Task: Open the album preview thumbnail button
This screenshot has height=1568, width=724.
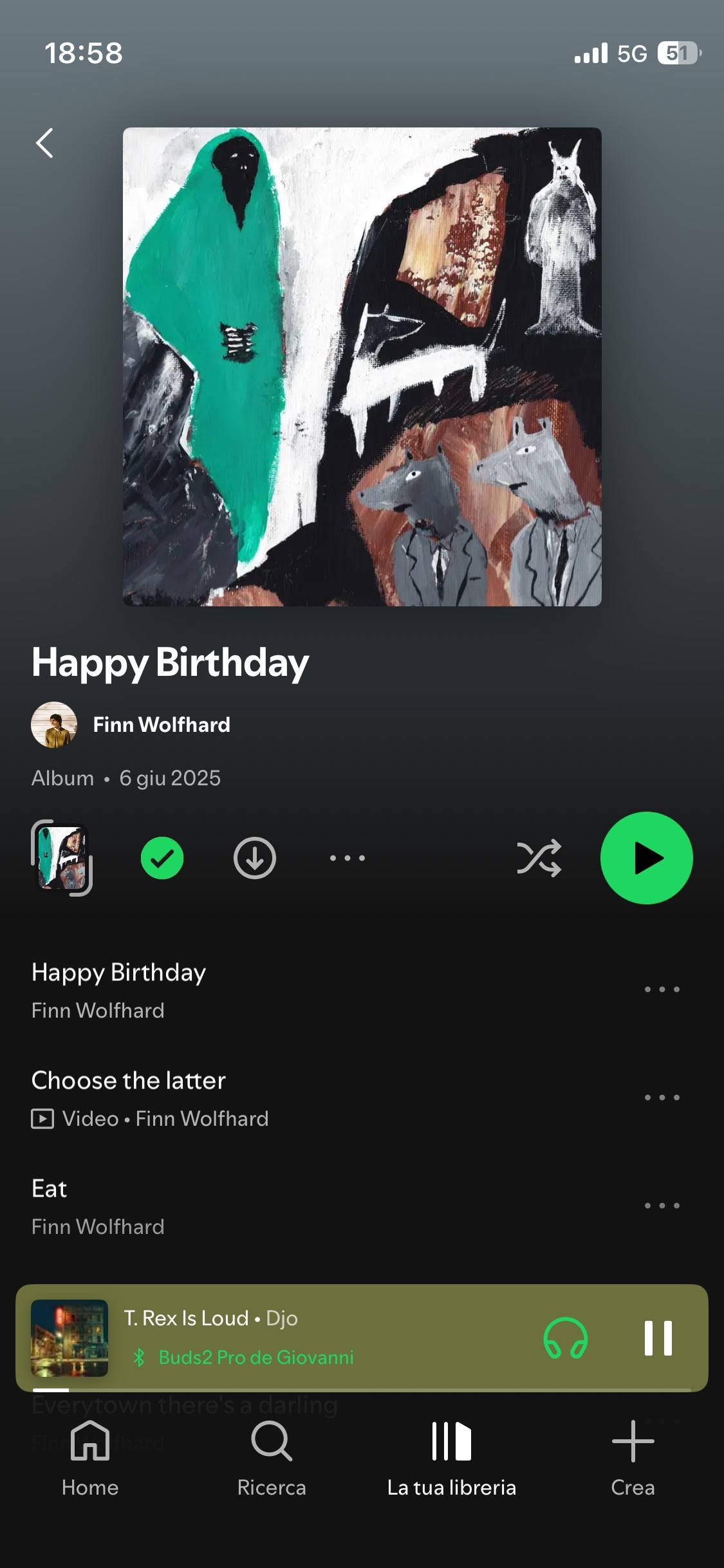Action: point(62,858)
